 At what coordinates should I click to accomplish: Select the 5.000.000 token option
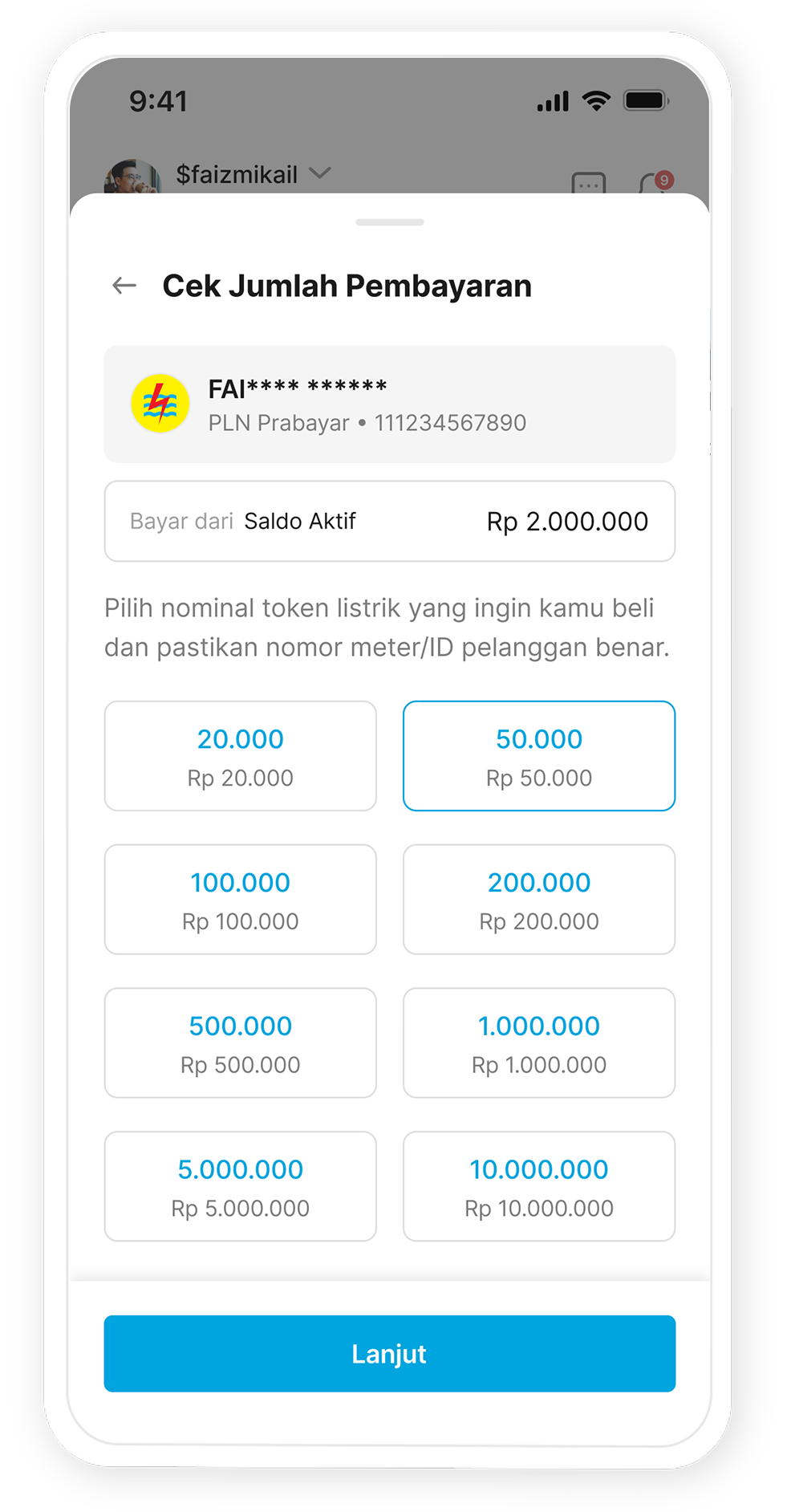point(240,1186)
